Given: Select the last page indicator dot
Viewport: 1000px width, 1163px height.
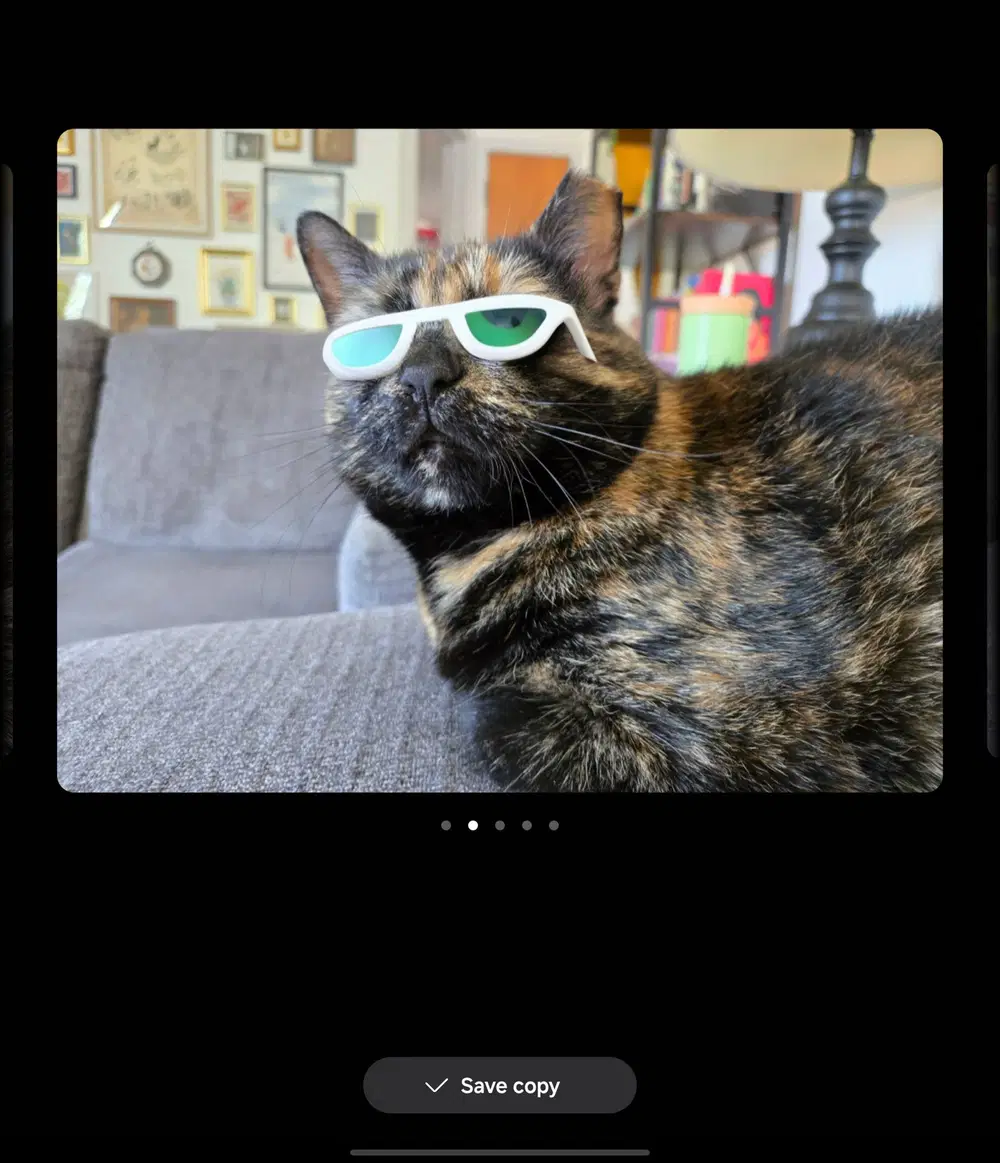Looking at the screenshot, I should pyautogui.click(x=554, y=826).
